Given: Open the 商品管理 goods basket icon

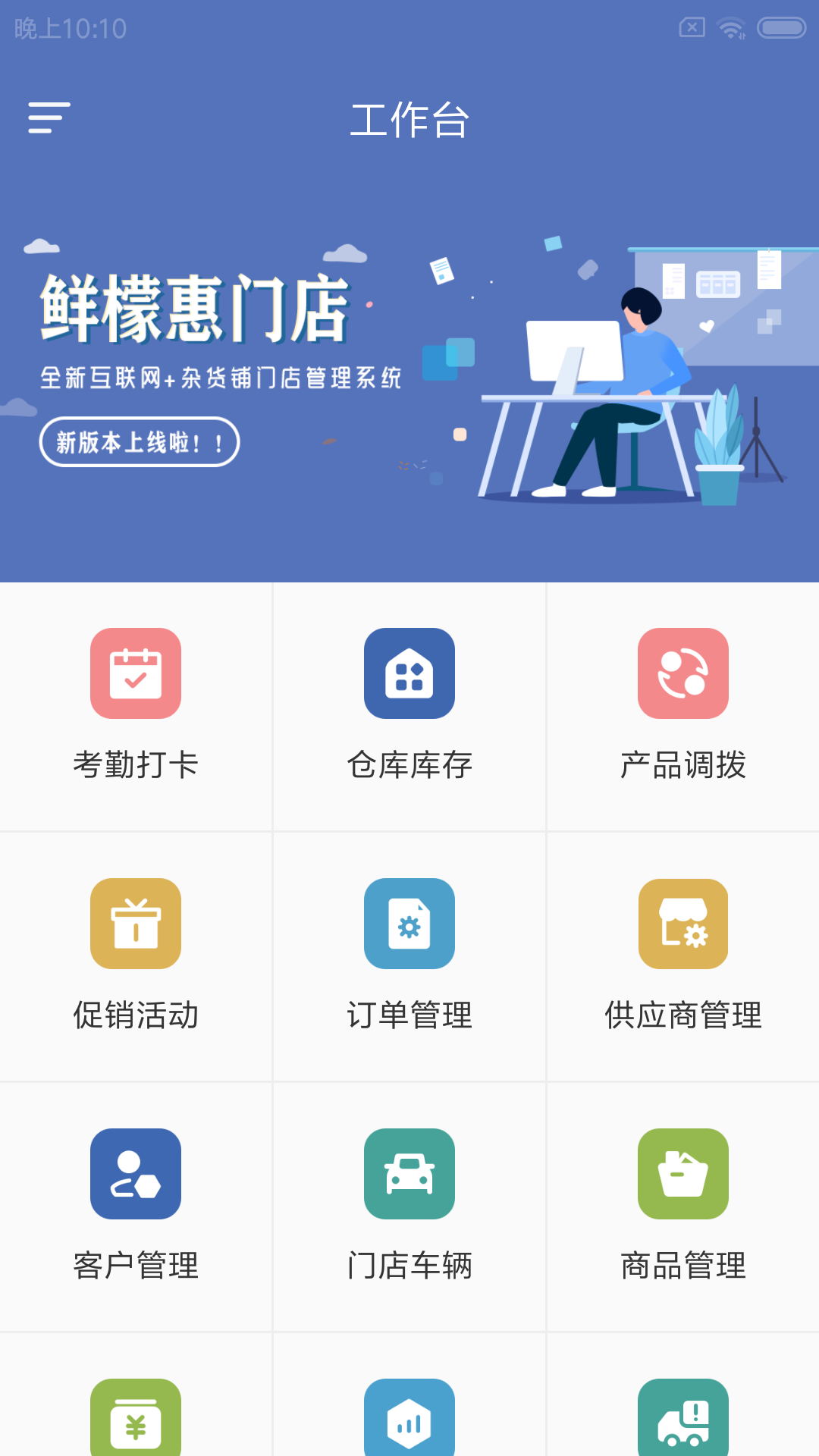Looking at the screenshot, I should coord(682,1173).
